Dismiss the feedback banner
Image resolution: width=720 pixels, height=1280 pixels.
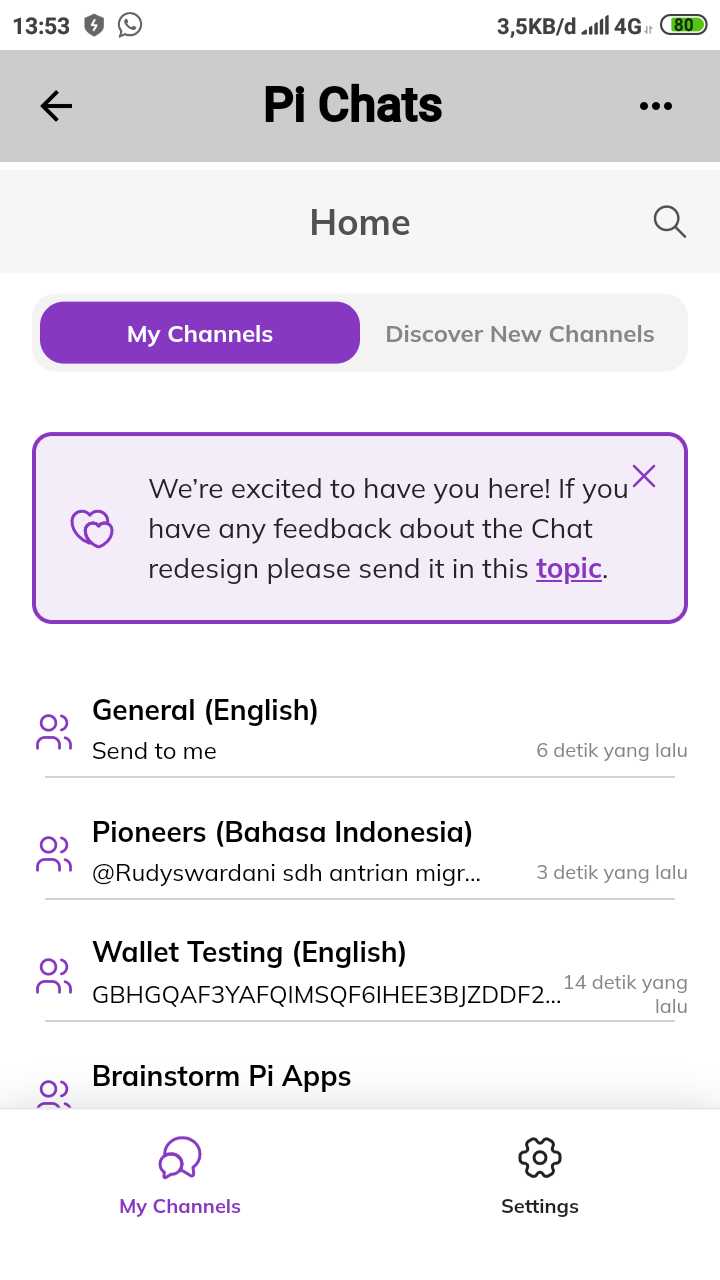point(644,476)
